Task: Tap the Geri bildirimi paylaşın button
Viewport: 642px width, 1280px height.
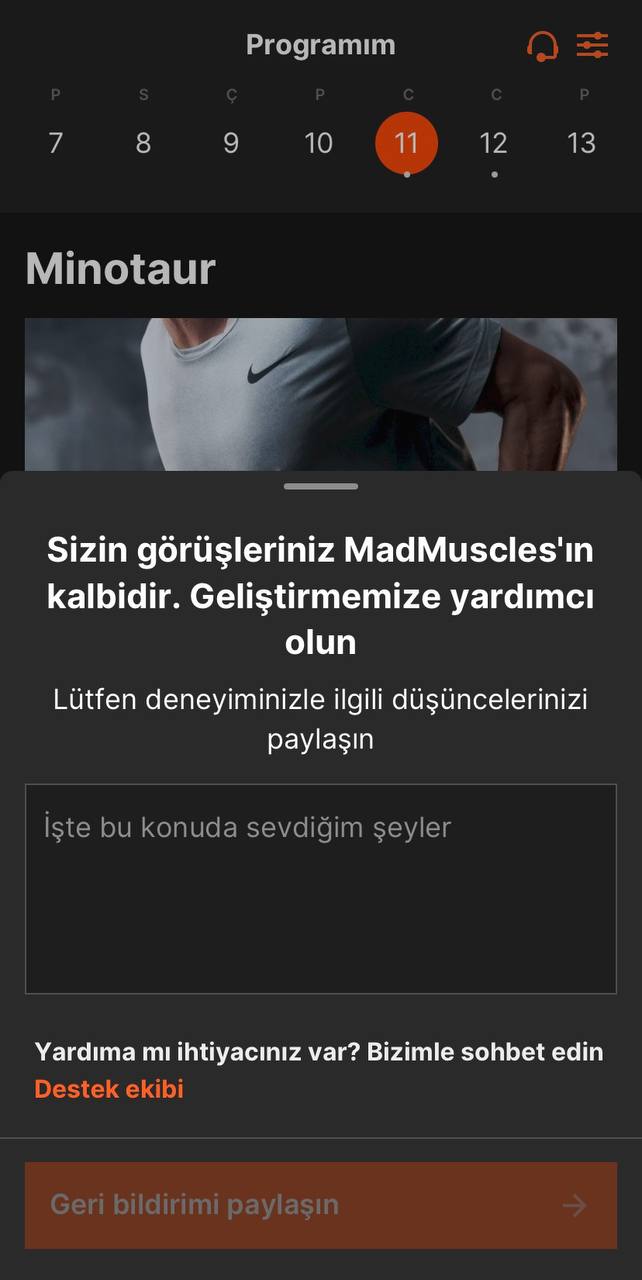Action: pos(320,1205)
